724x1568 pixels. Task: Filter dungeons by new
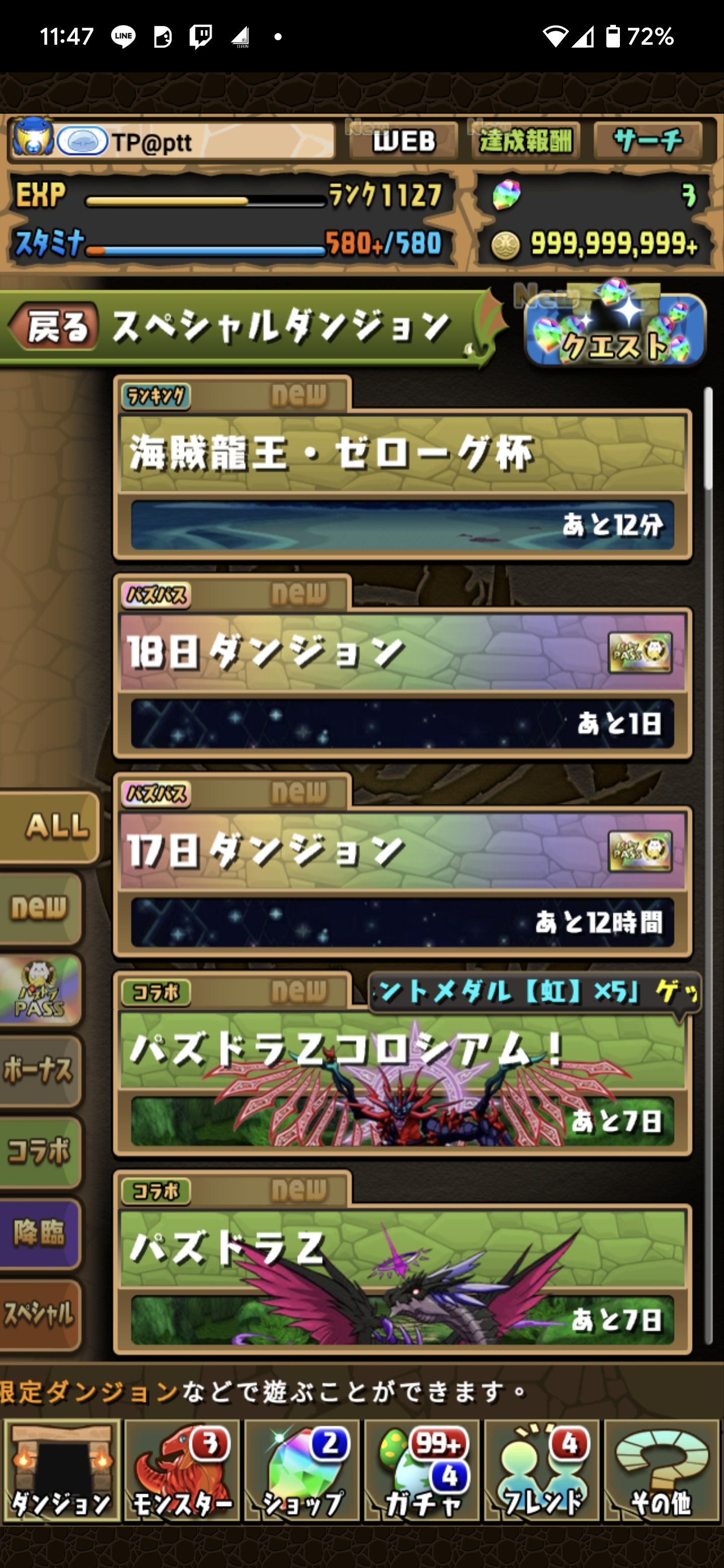coord(40,908)
